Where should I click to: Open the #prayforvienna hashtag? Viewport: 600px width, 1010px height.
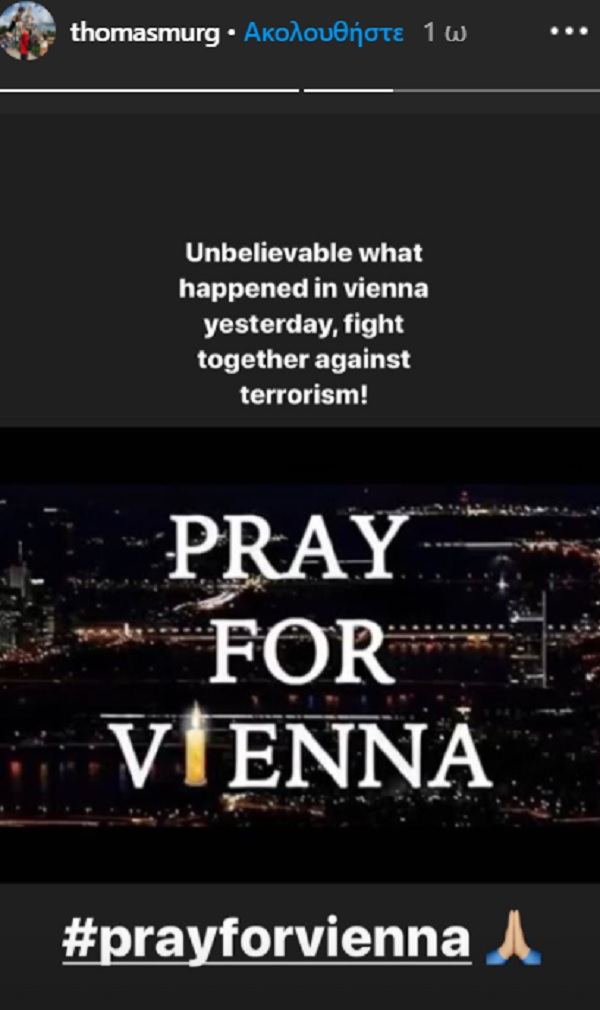(x=266, y=940)
